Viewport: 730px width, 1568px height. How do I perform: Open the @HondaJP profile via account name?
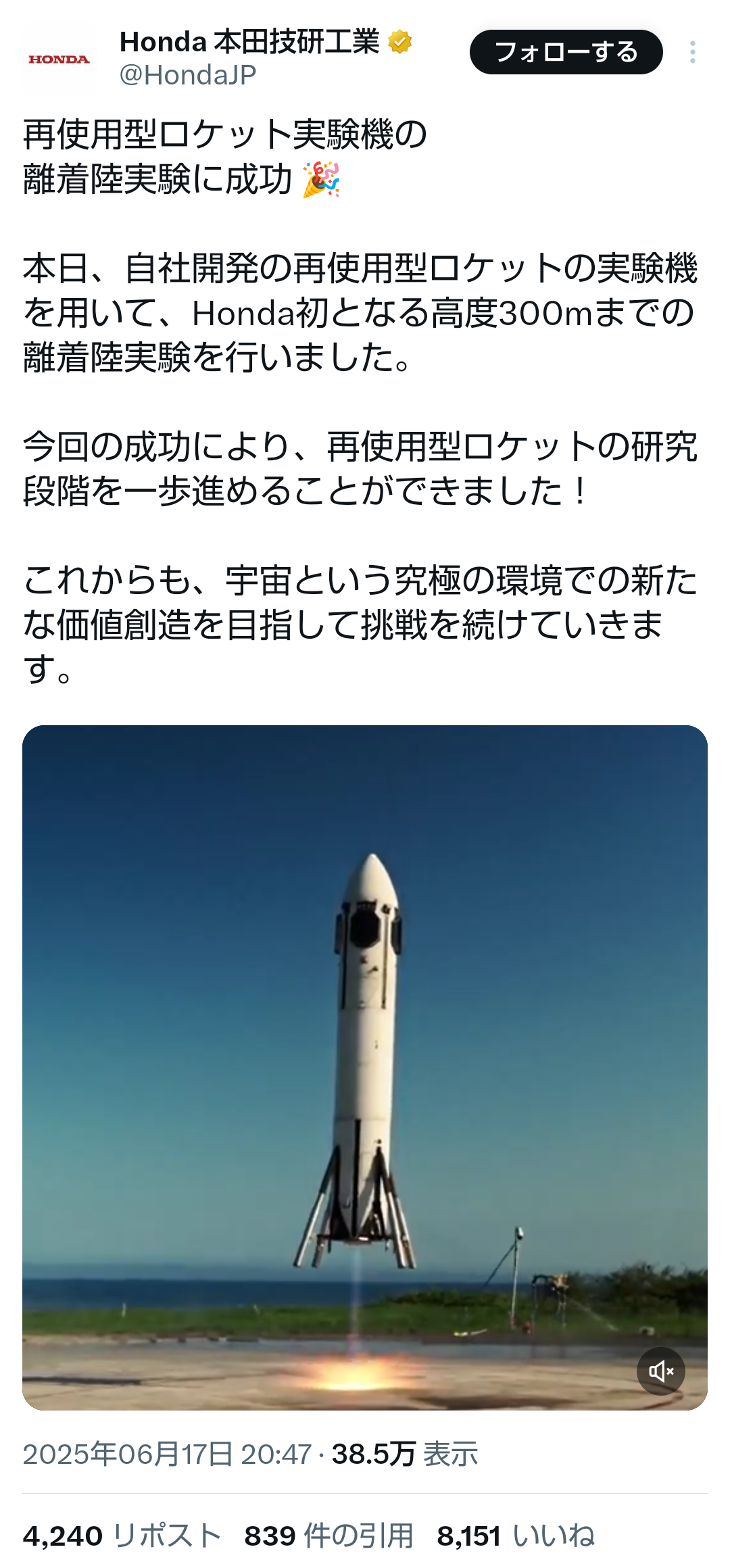[x=249, y=42]
